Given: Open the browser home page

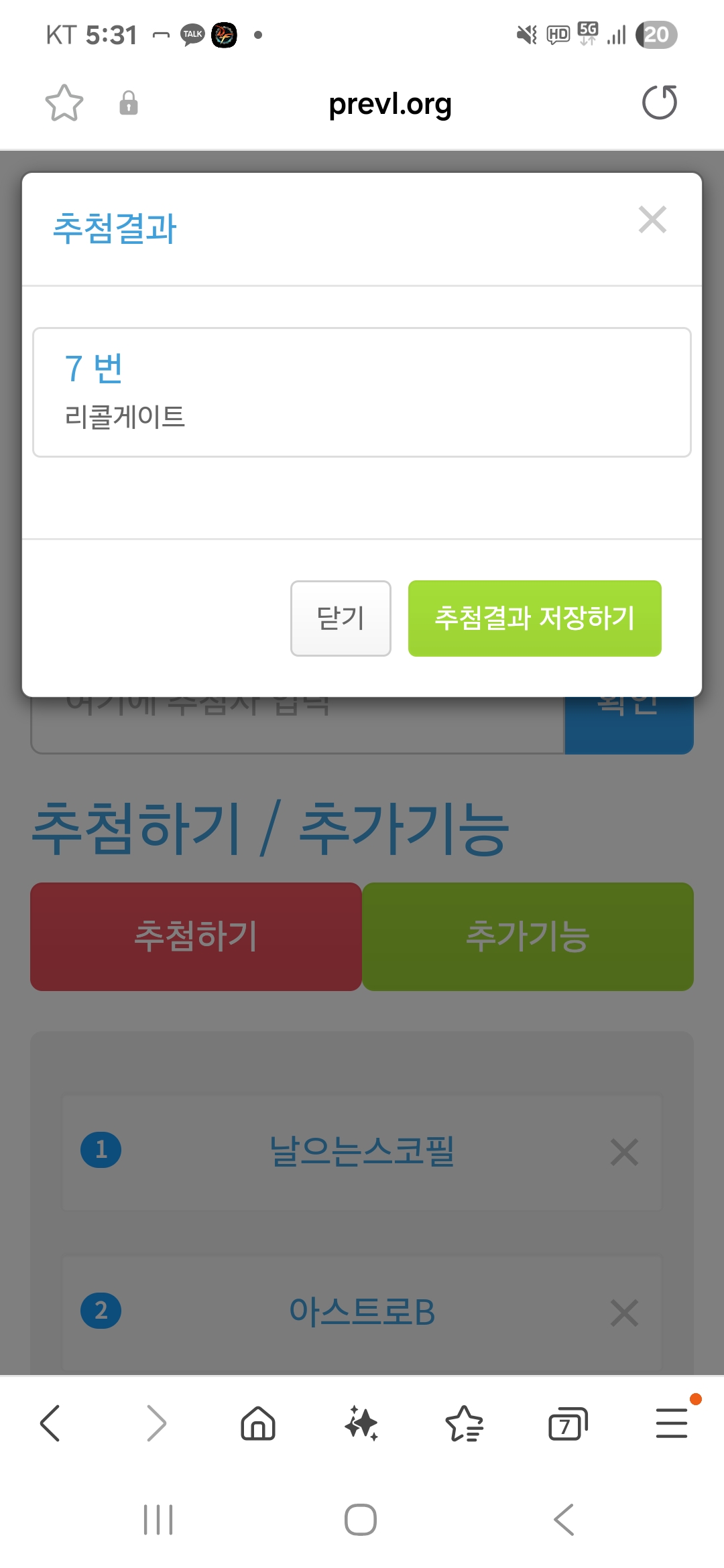Looking at the screenshot, I should click(258, 1423).
